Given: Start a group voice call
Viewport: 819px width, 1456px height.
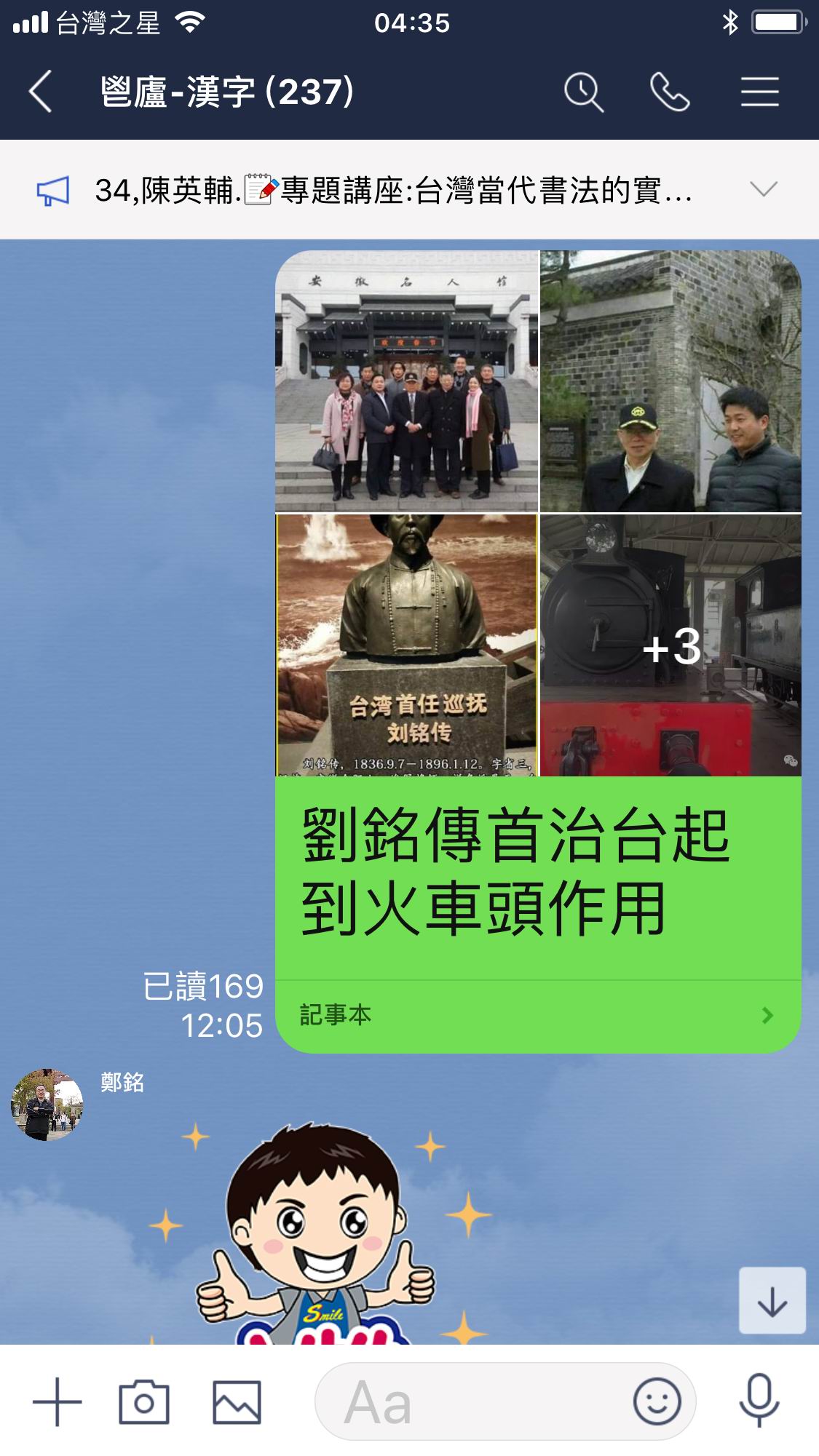Looking at the screenshot, I should 669,92.
